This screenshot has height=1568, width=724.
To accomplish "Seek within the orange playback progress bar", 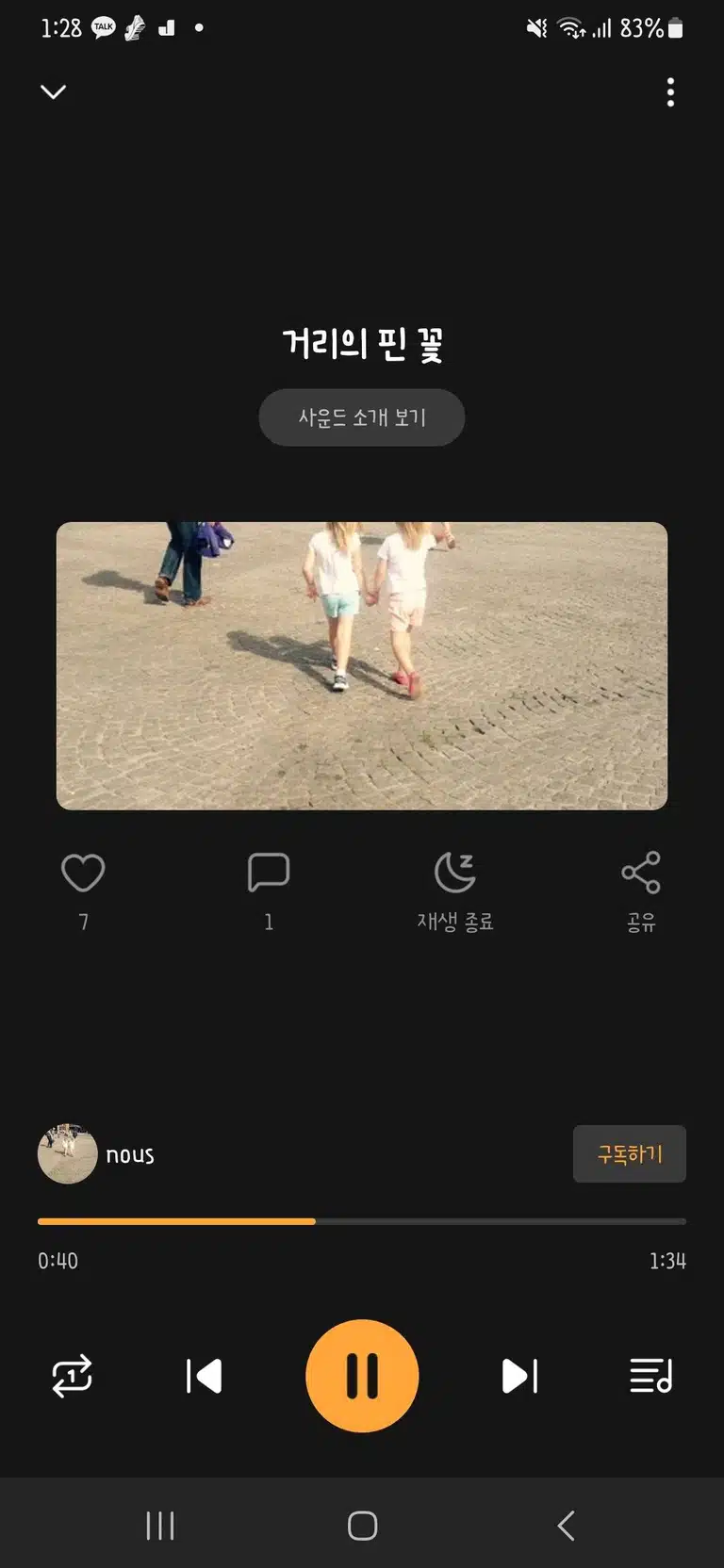I will 362,1221.
